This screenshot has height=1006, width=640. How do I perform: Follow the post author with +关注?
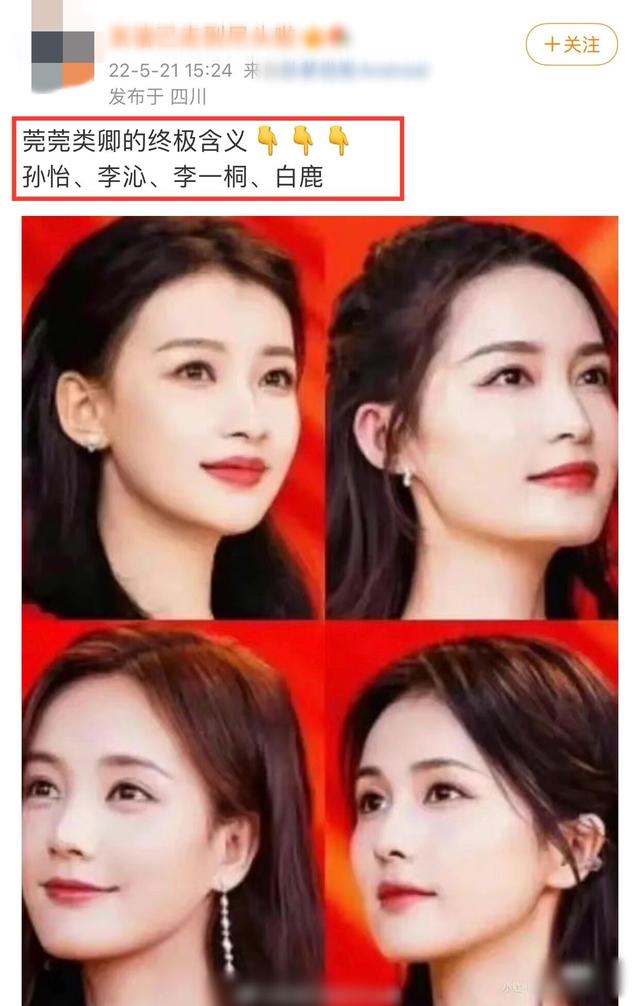[572, 45]
